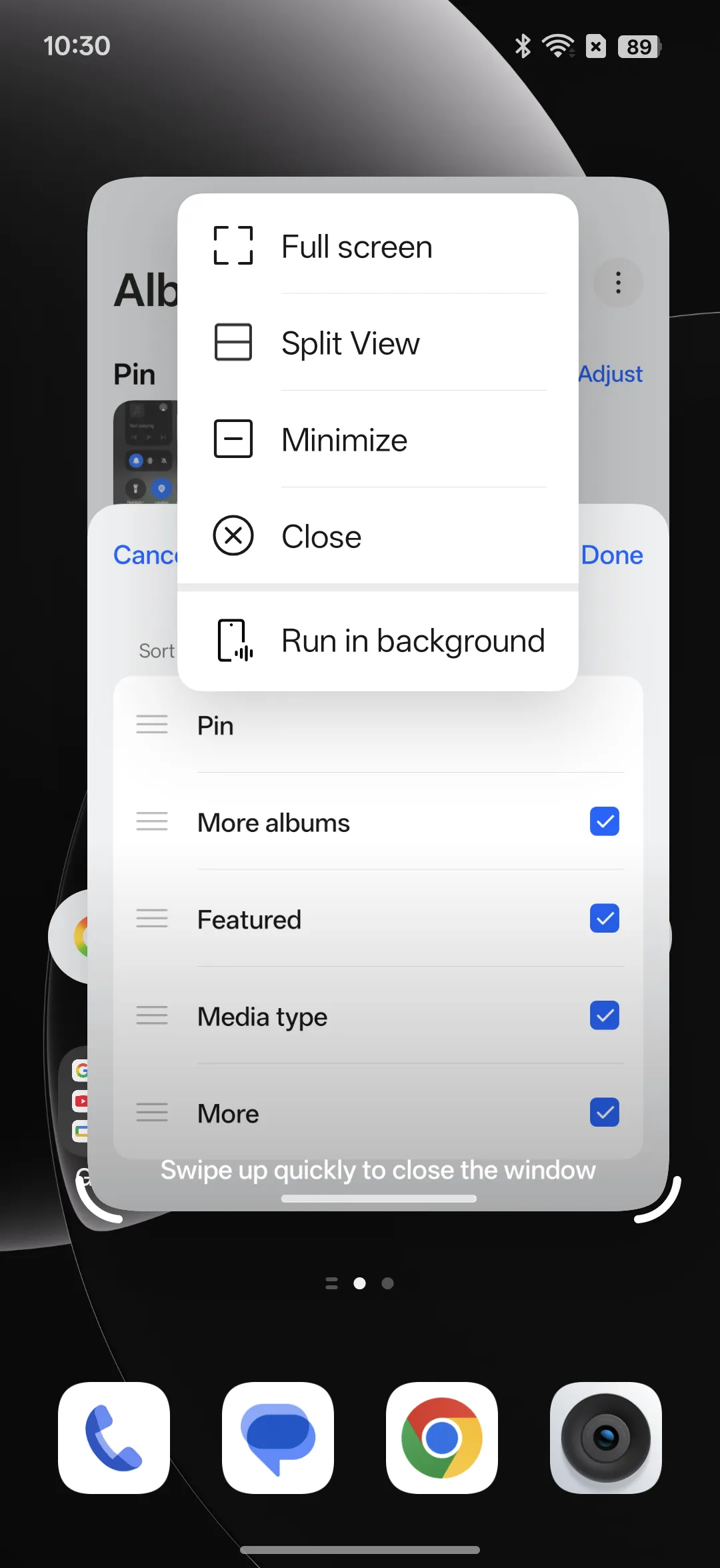The image size is (720, 1568).
Task: Select Run in background
Action: (377, 641)
